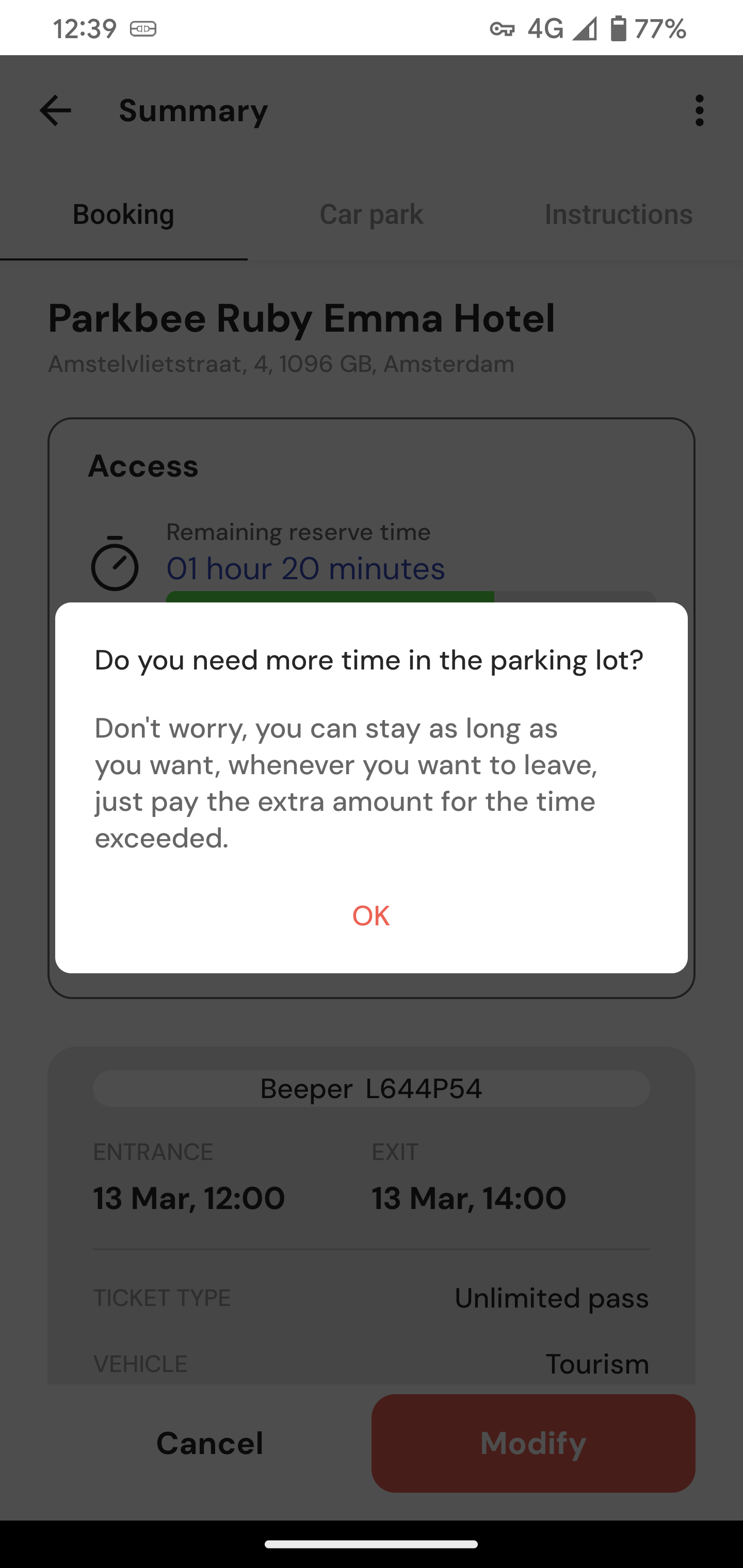Switch to the Car park tab
The image size is (743, 1568).
371,214
